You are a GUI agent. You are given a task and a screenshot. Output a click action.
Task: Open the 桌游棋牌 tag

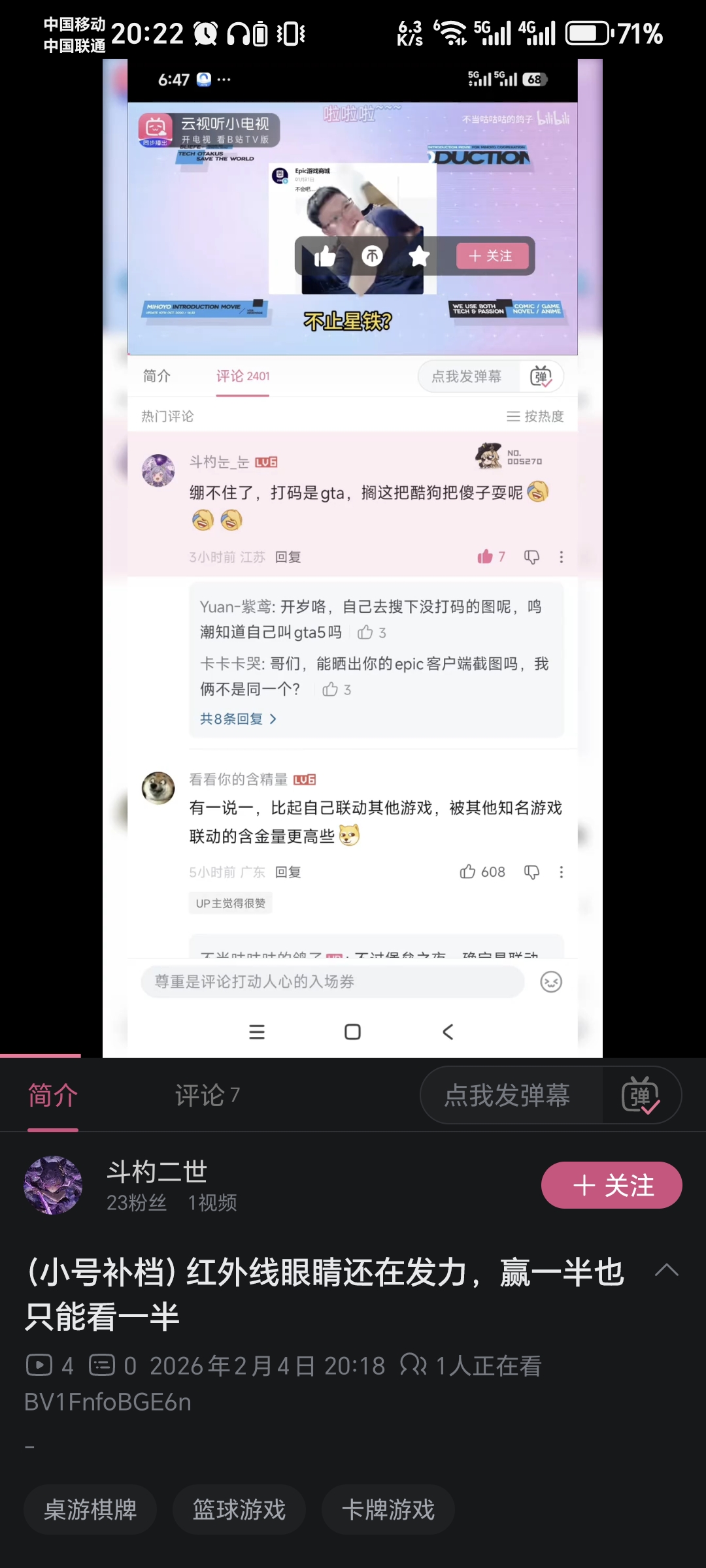(90, 1510)
